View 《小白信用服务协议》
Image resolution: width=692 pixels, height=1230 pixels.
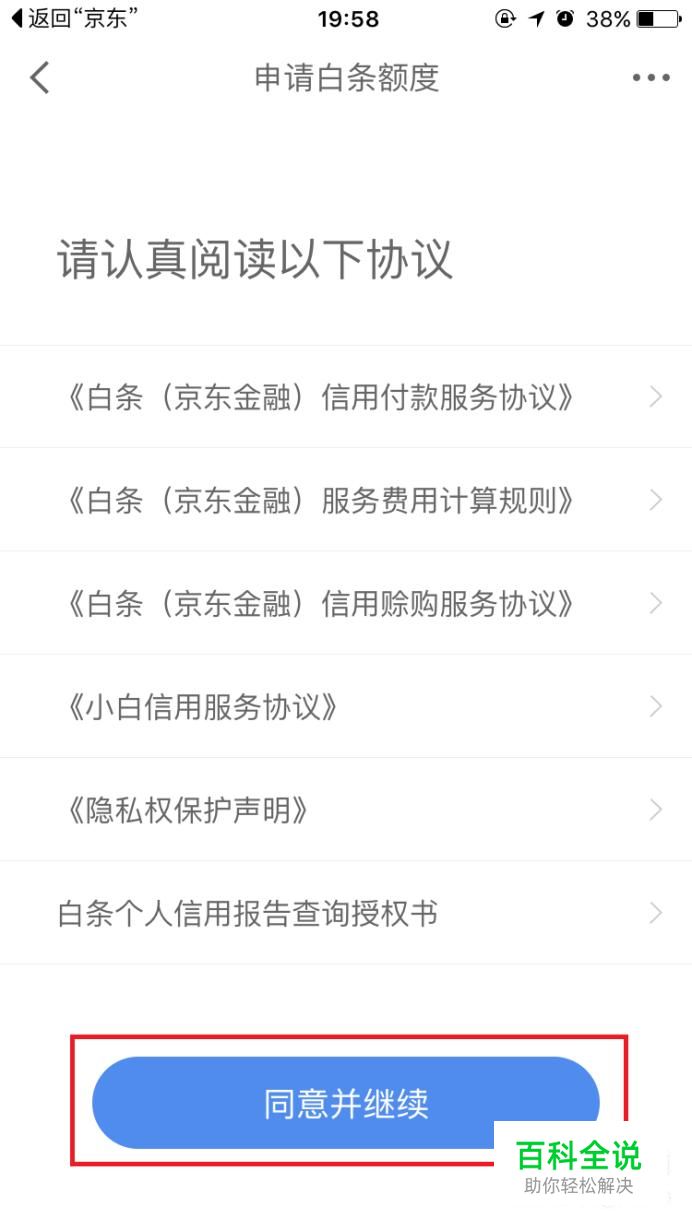(x=346, y=707)
